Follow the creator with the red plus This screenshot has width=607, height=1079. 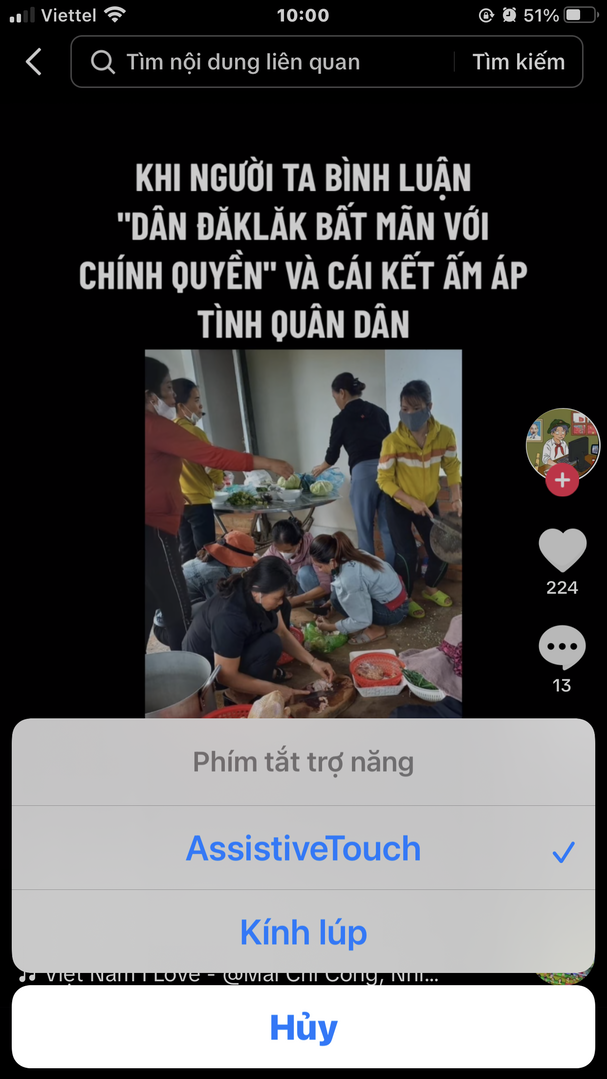[562, 480]
